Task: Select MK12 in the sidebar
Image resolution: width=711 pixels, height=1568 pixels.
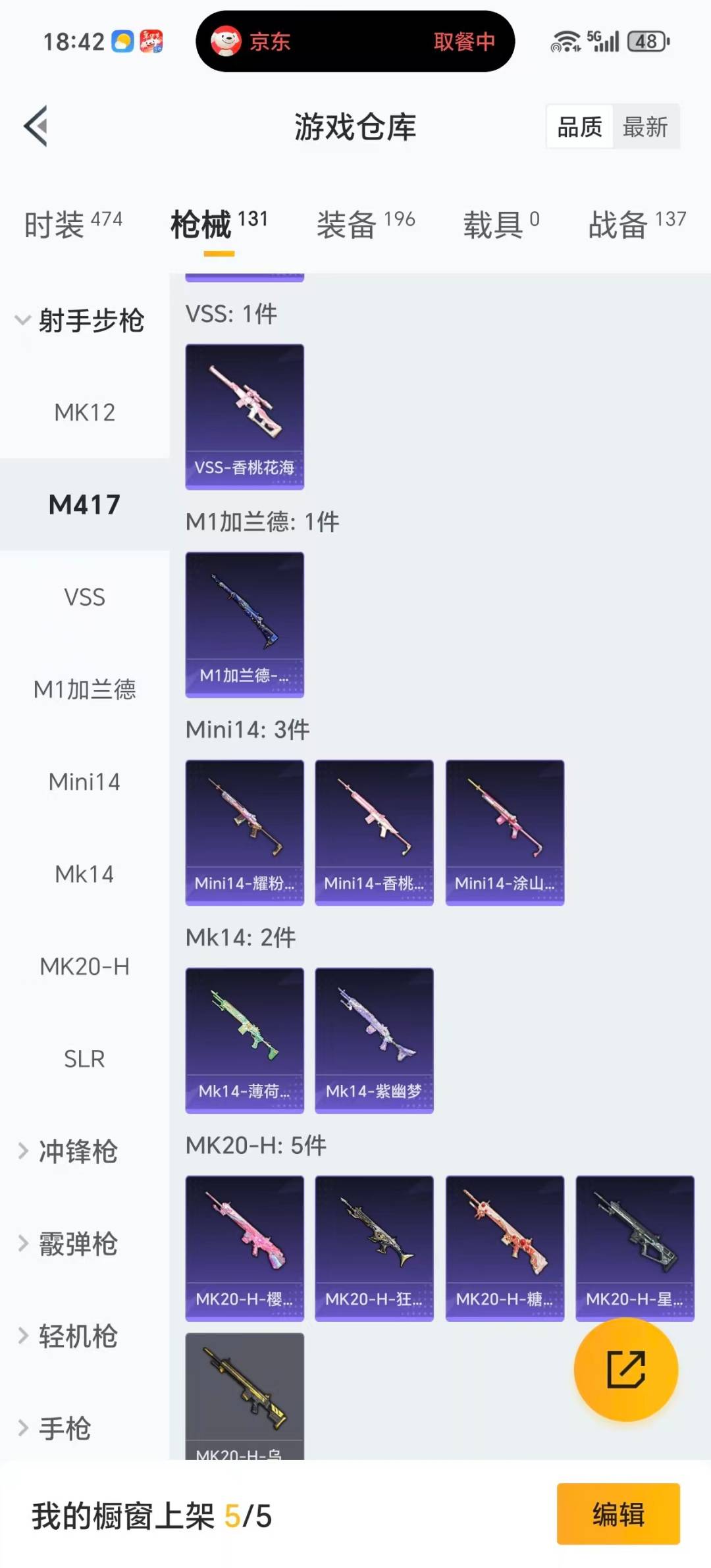Action: (x=84, y=413)
